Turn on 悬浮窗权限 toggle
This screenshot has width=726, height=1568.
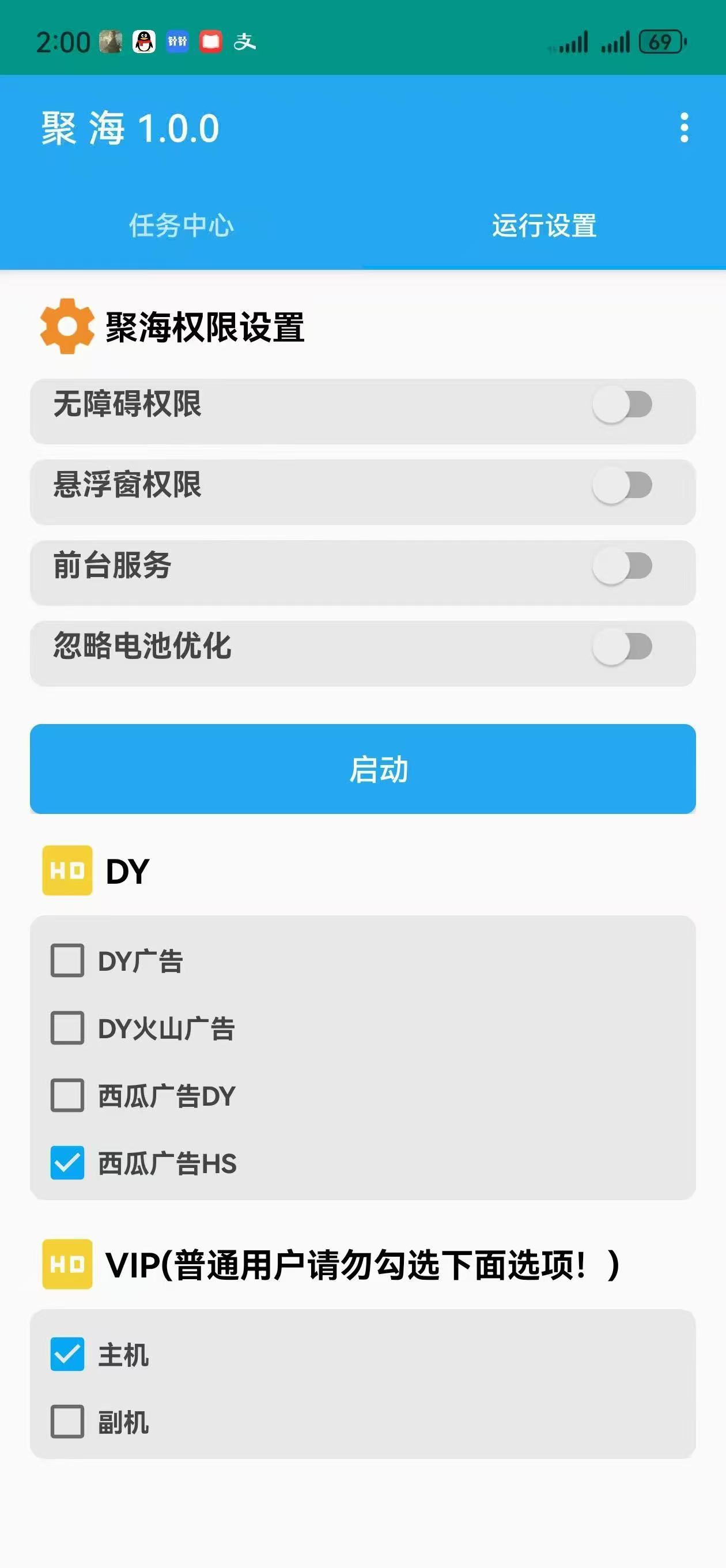(x=622, y=485)
